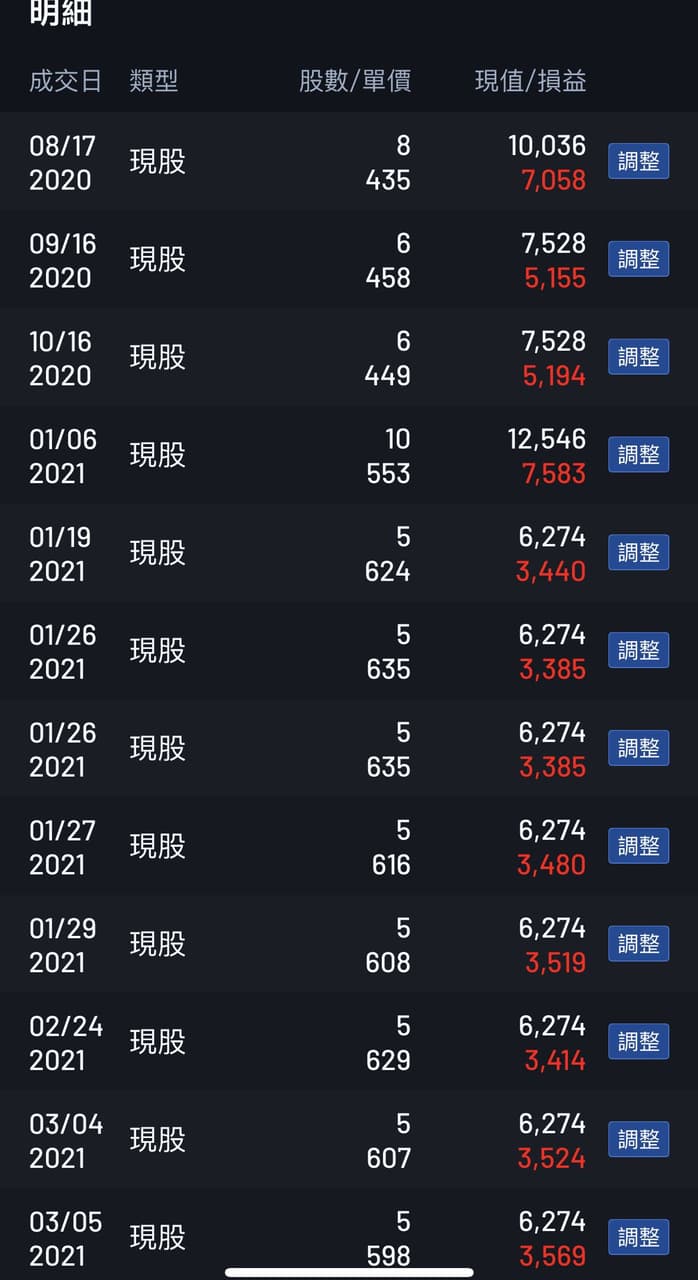Tap 調整 for the 09/16 2020 trade
698x1280 pixels.
pos(639,259)
